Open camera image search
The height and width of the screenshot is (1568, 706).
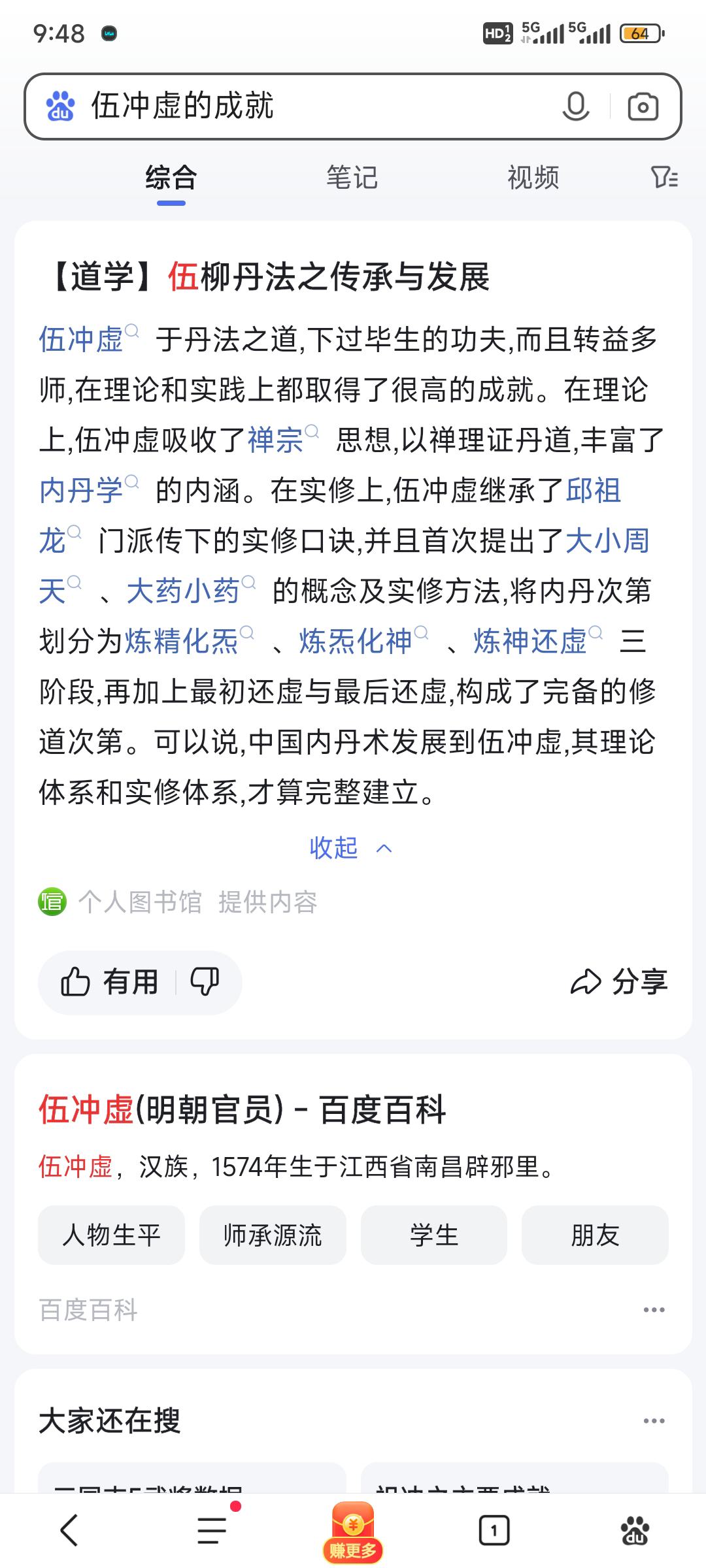pos(643,106)
